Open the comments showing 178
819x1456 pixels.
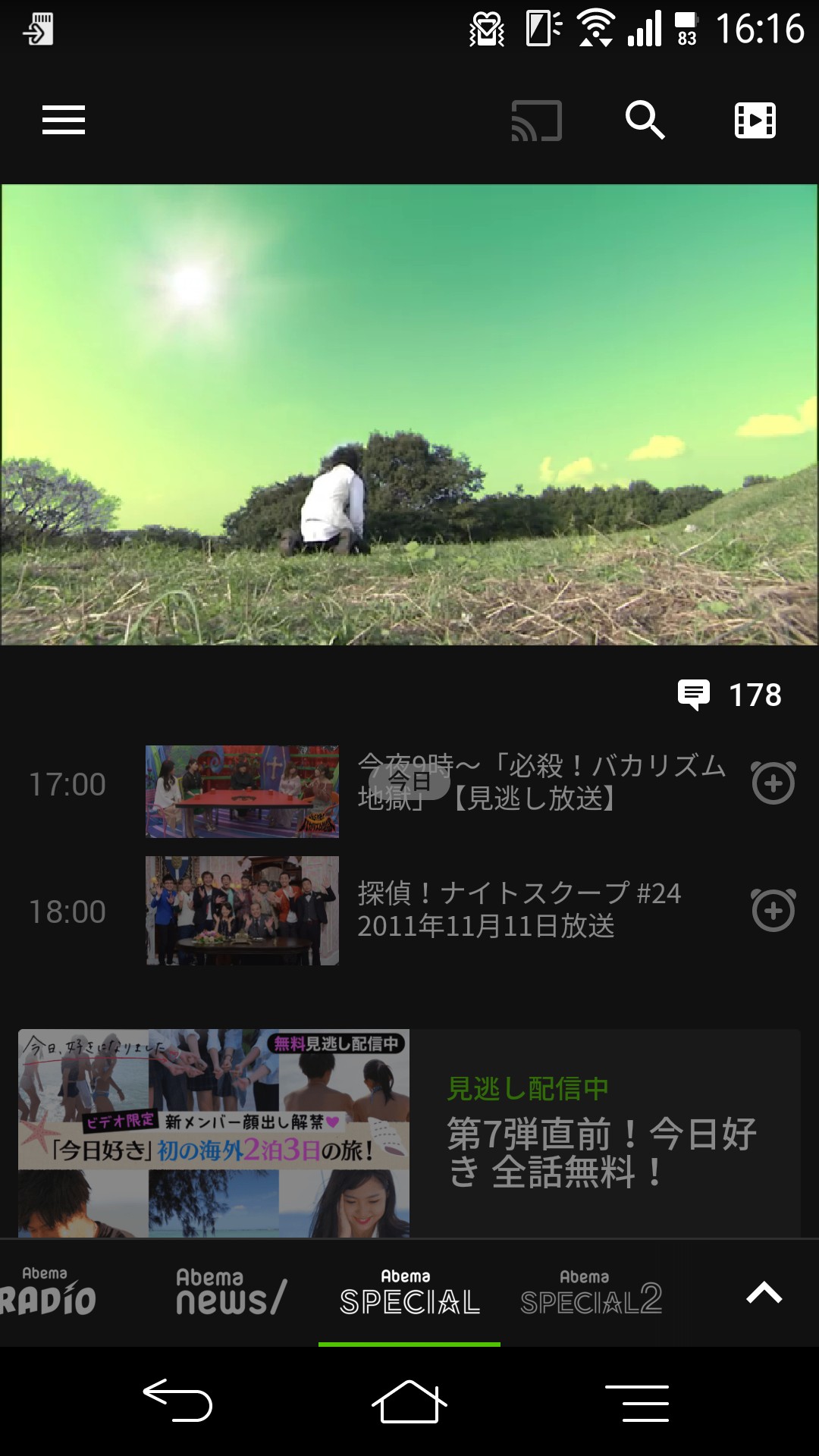[x=730, y=694]
